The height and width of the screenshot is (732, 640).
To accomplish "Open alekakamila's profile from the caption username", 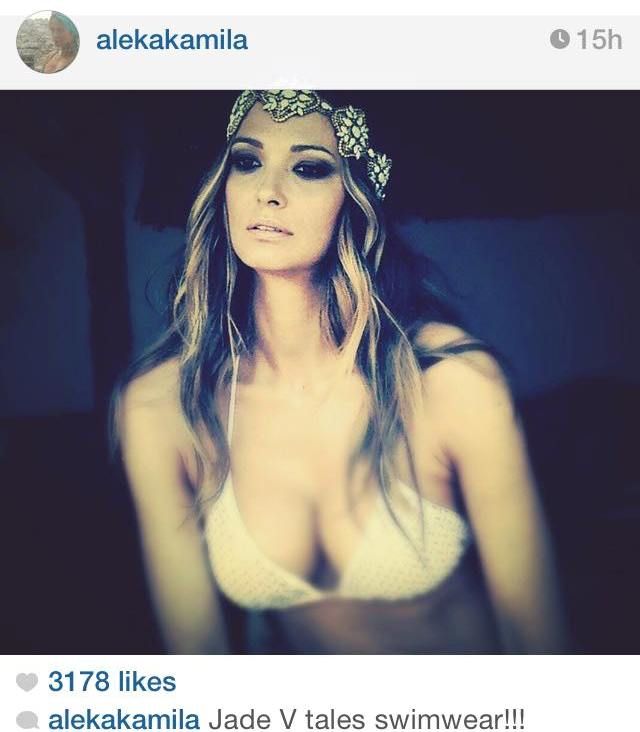I will (125, 718).
